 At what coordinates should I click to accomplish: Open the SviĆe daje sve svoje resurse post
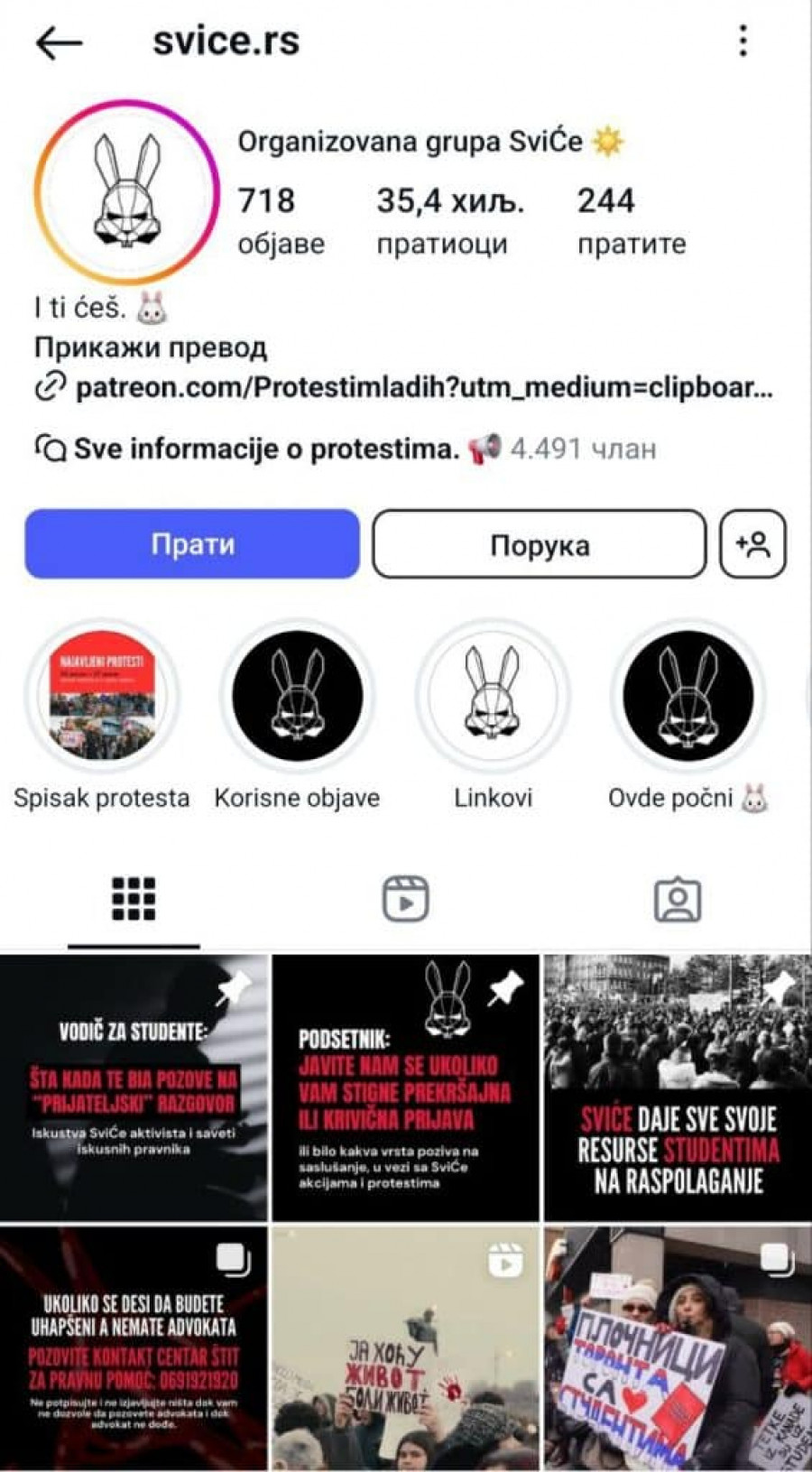678,1088
